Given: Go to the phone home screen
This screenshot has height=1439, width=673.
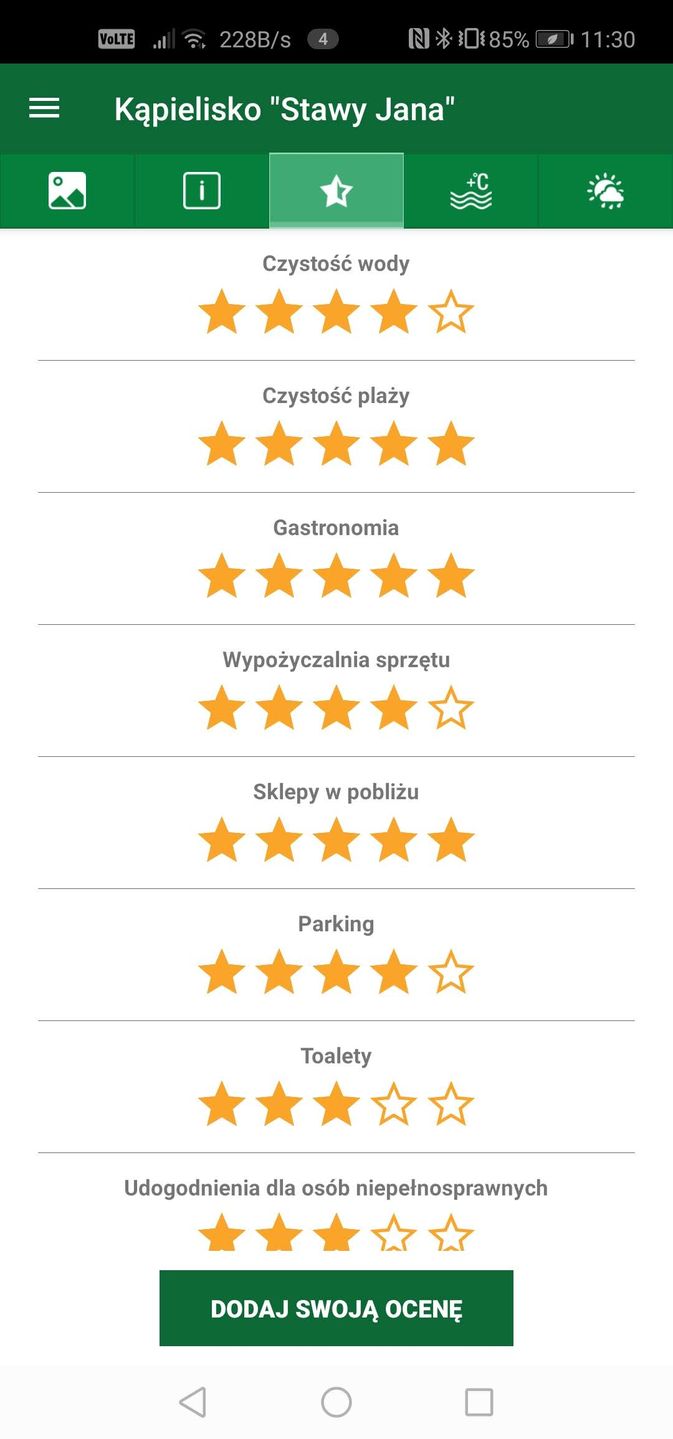Looking at the screenshot, I should click(x=336, y=1402).
